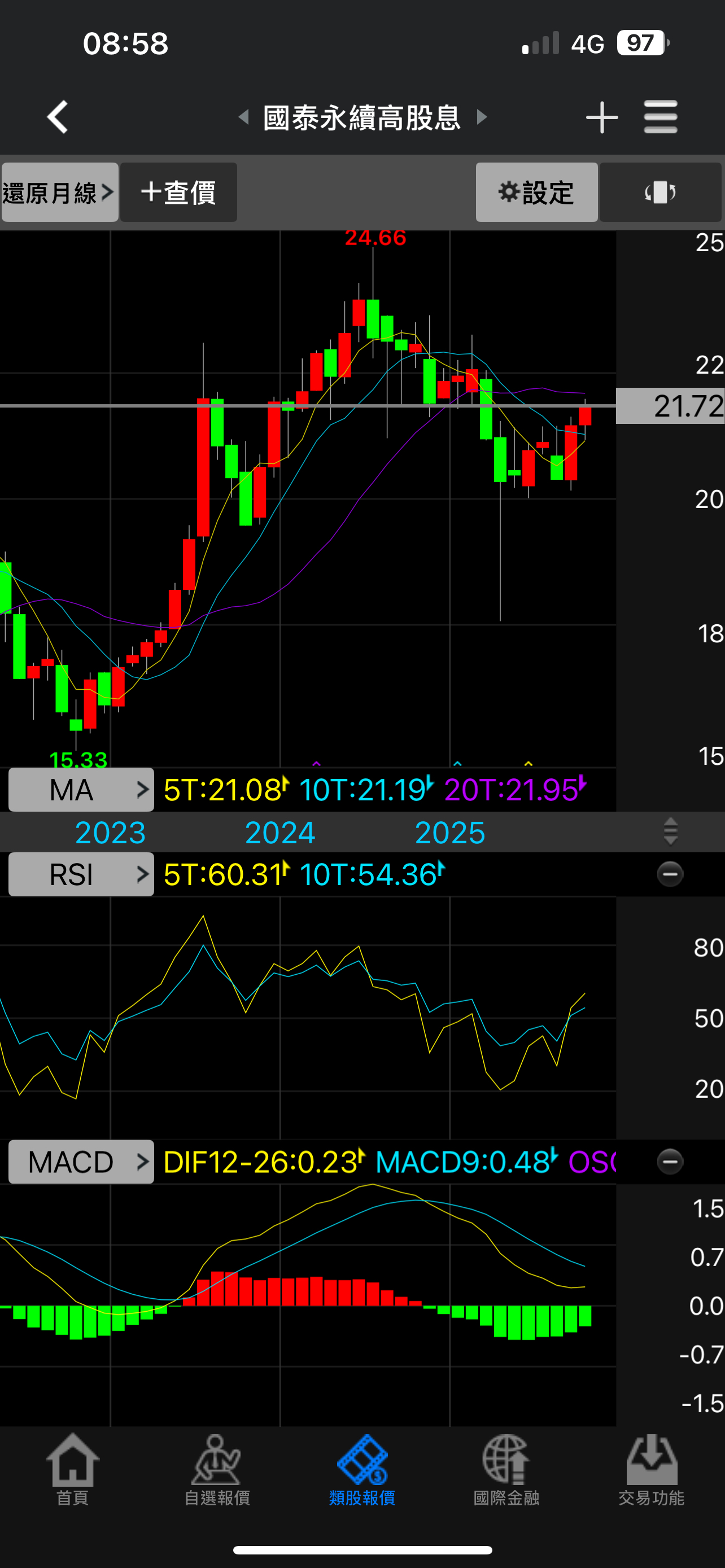Change the RSI indicator selector

pos(81,875)
